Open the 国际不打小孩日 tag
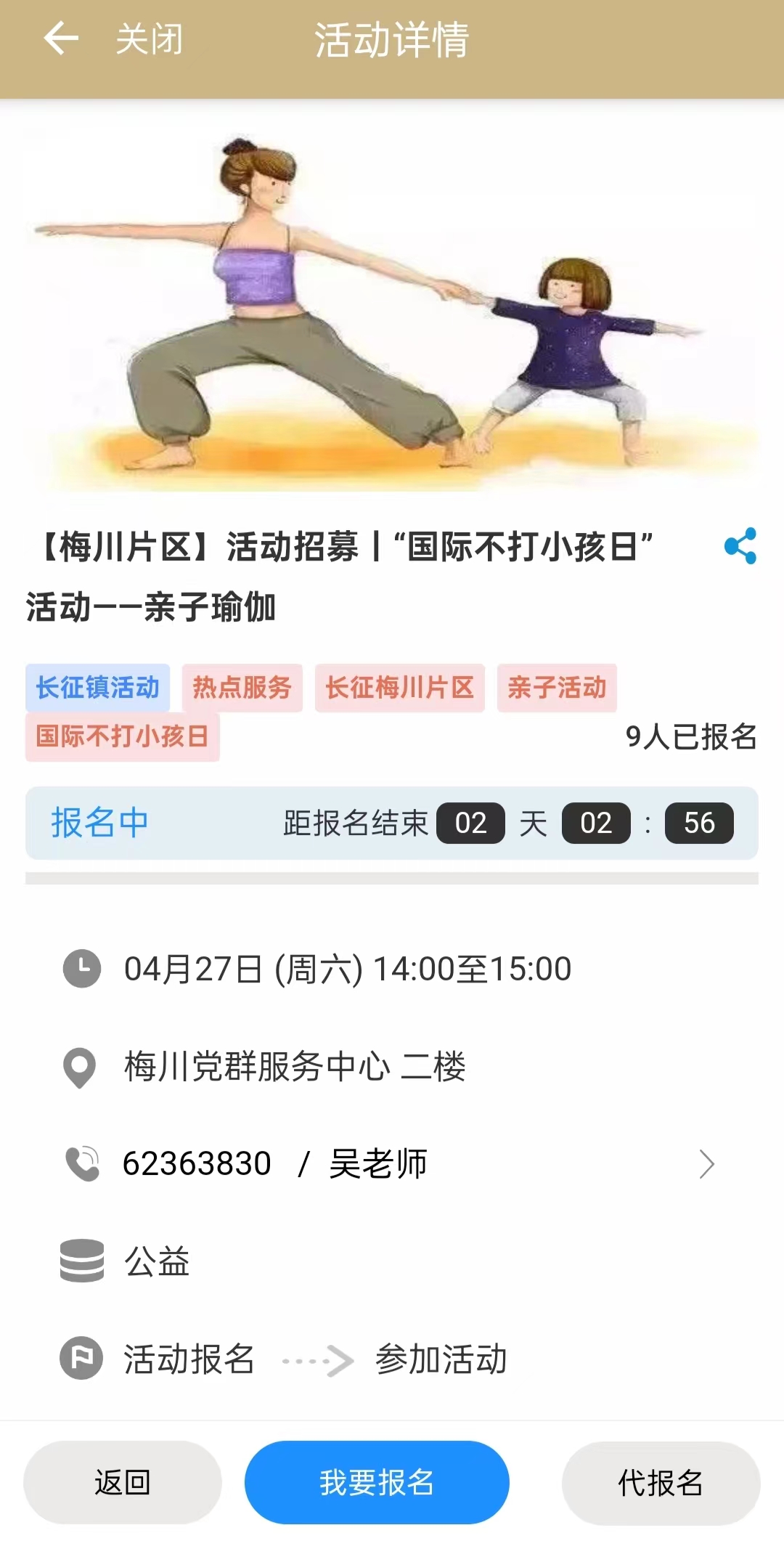 122,737
